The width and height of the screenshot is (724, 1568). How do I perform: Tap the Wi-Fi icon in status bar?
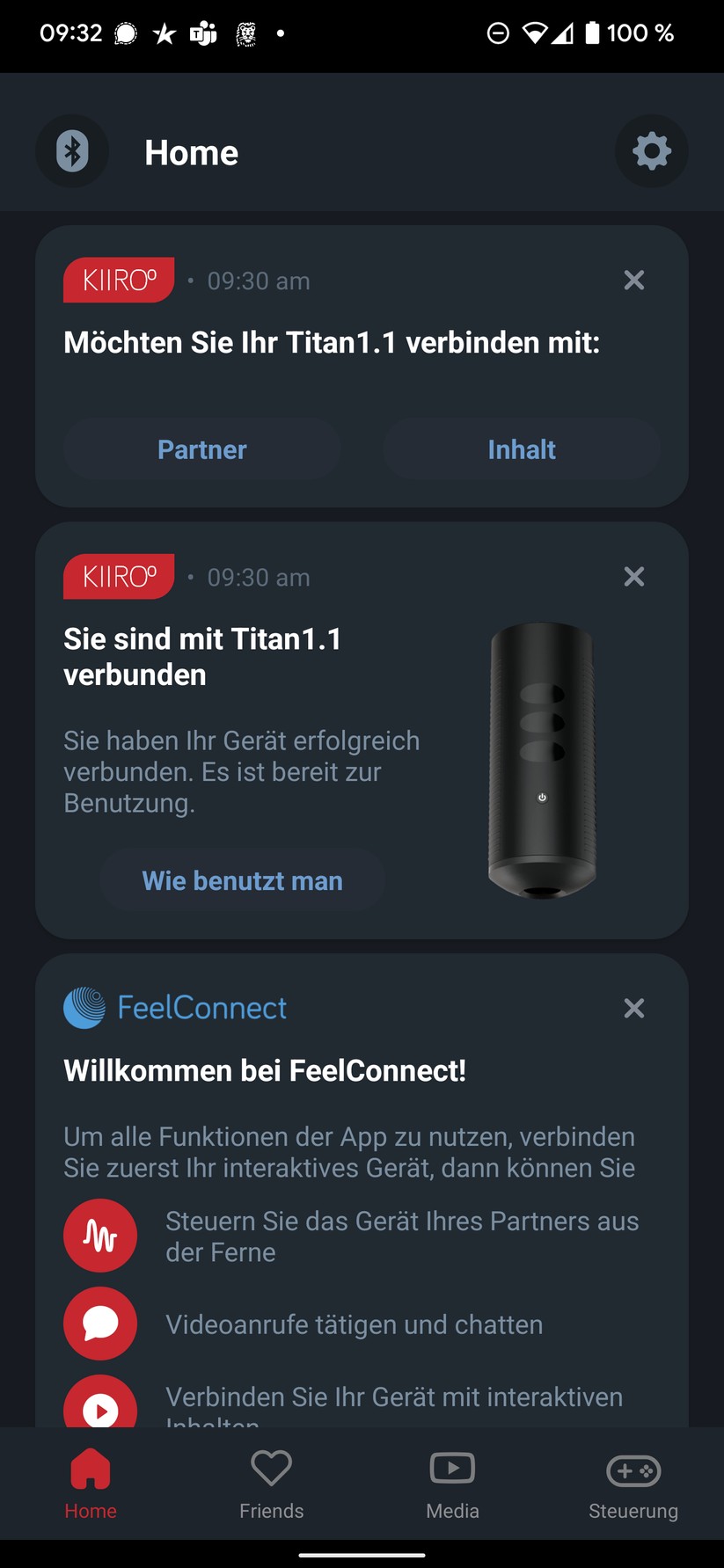pyautogui.click(x=537, y=33)
